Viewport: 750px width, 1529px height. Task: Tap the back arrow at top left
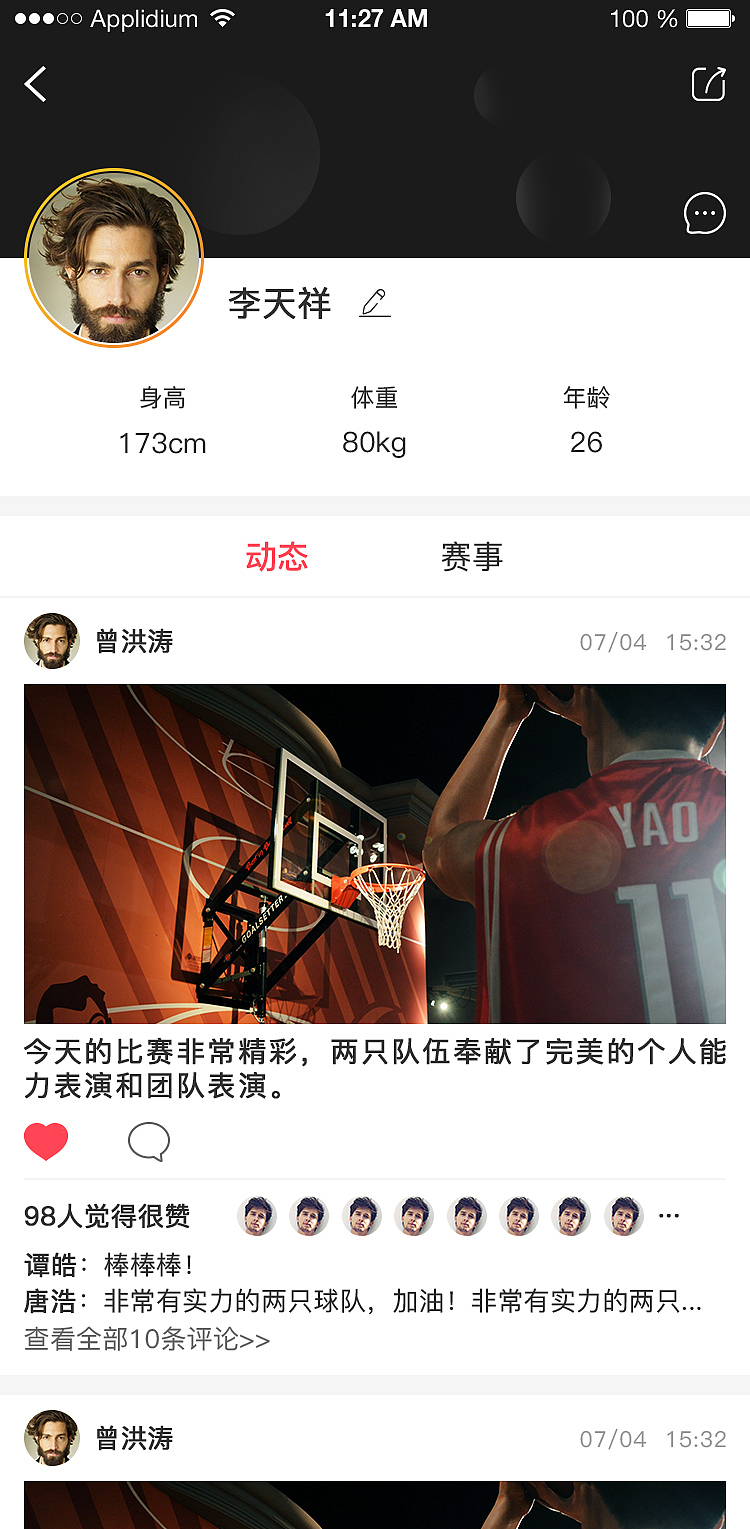(35, 85)
